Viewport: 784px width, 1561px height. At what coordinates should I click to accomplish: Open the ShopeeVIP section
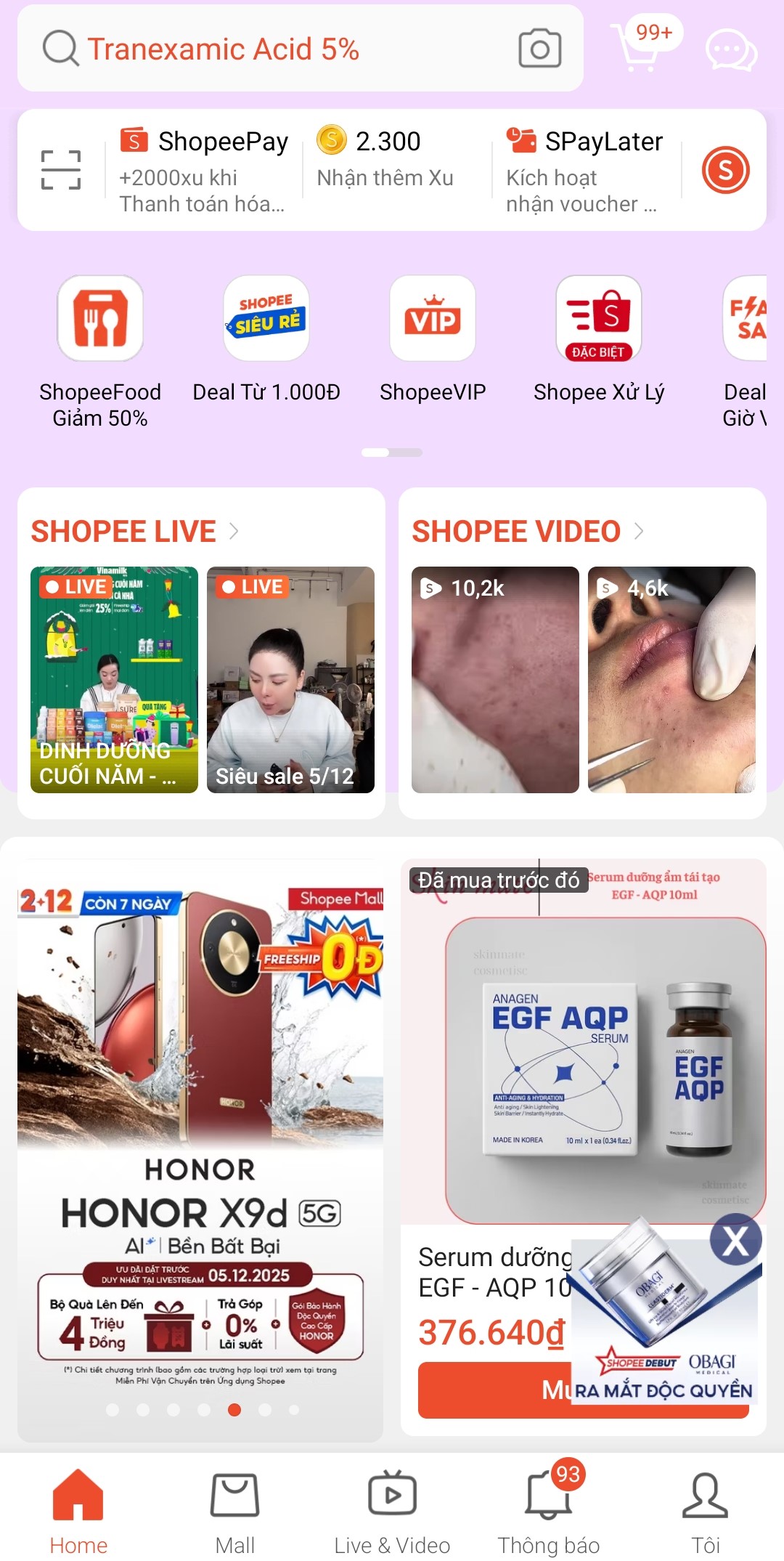pyautogui.click(x=433, y=318)
